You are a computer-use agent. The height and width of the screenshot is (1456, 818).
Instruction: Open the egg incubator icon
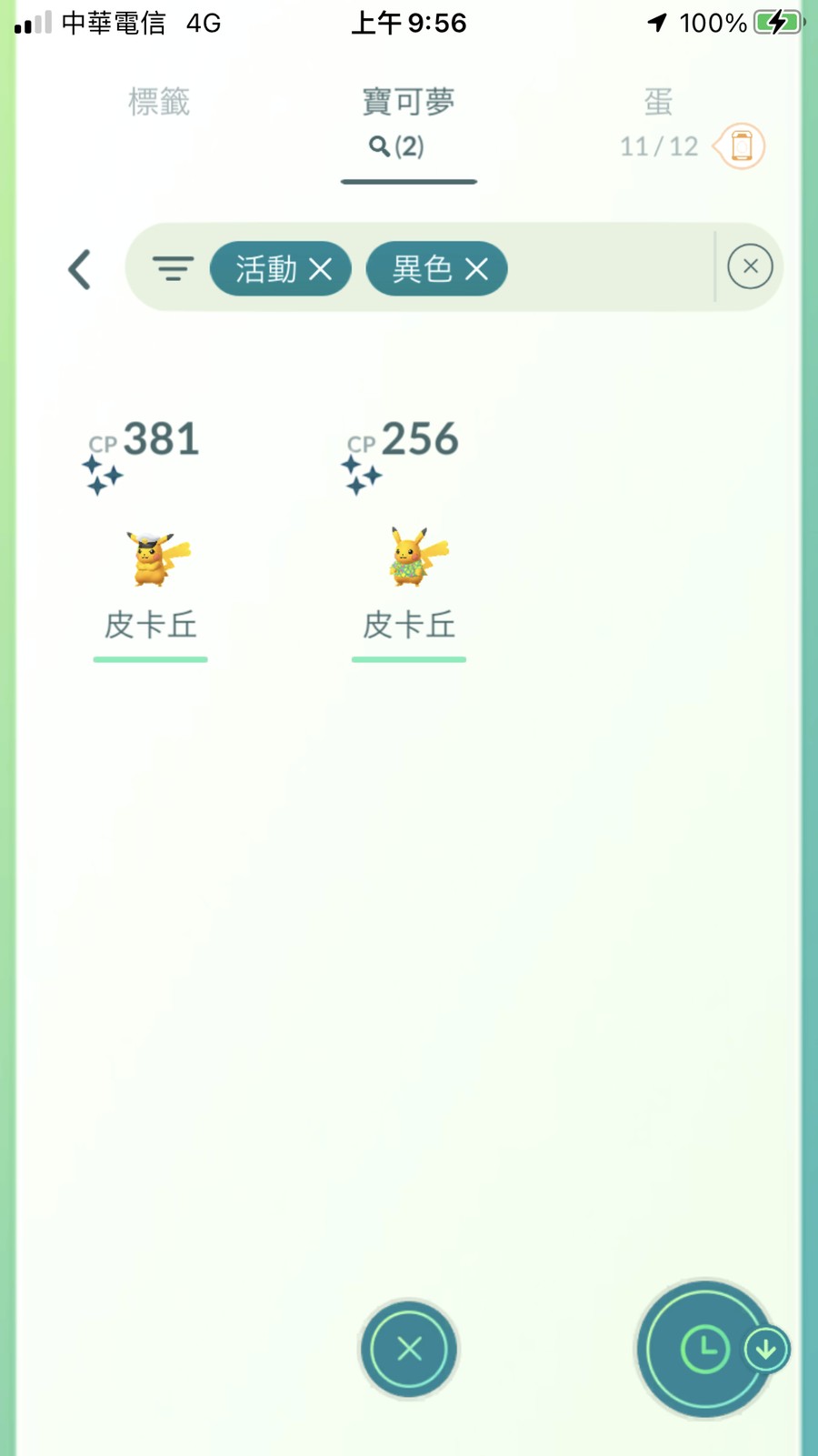pyautogui.click(x=741, y=146)
